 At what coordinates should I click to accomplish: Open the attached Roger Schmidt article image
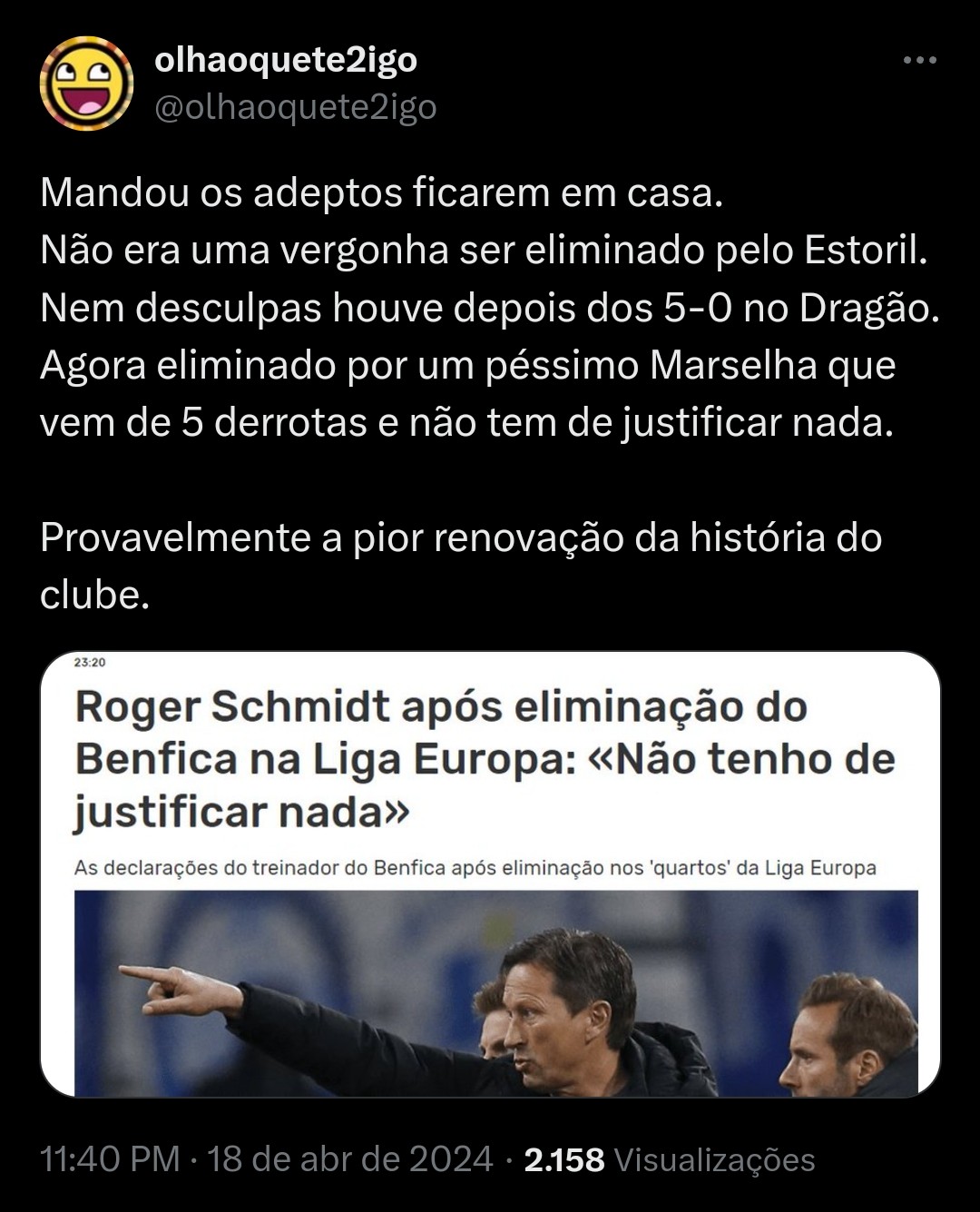coord(490,873)
